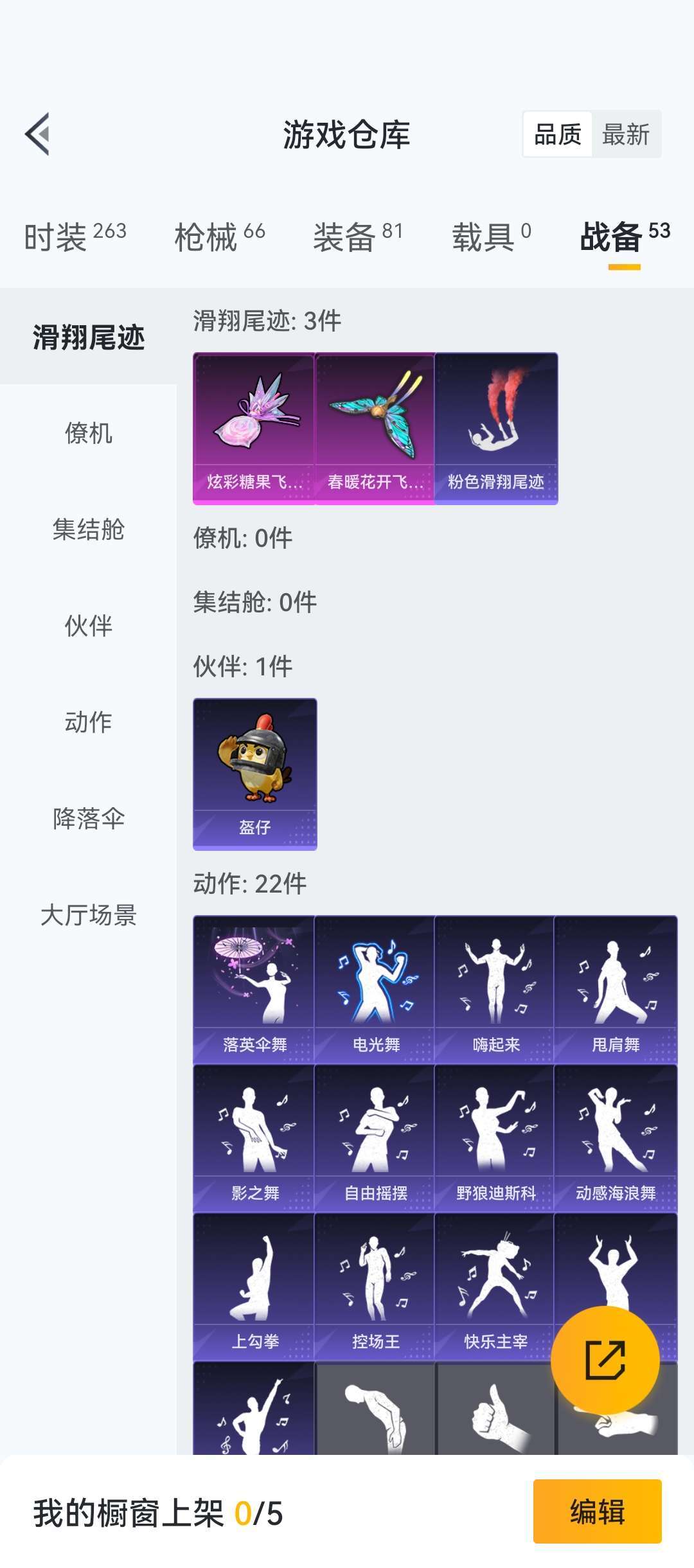The width and height of the screenshot is (694, 1568).
Task: Switch to the 枪械 tab
Action: 219,236
